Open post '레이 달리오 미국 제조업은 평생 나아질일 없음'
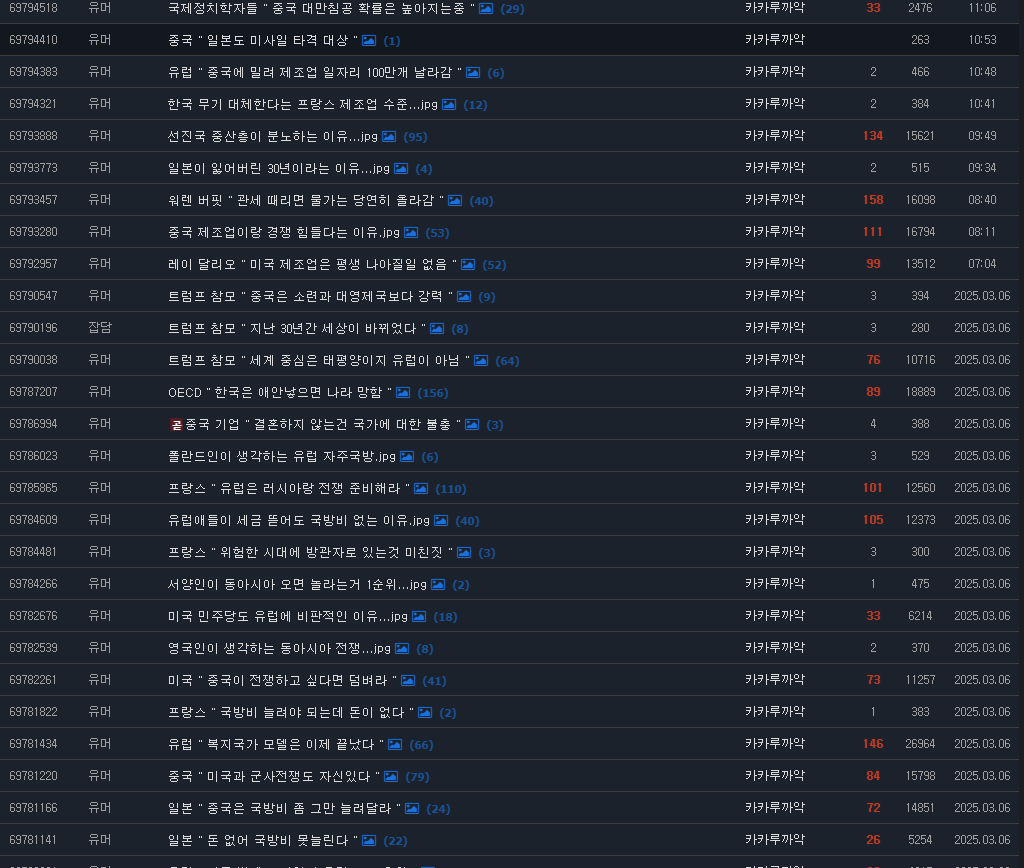 (312, 264)
